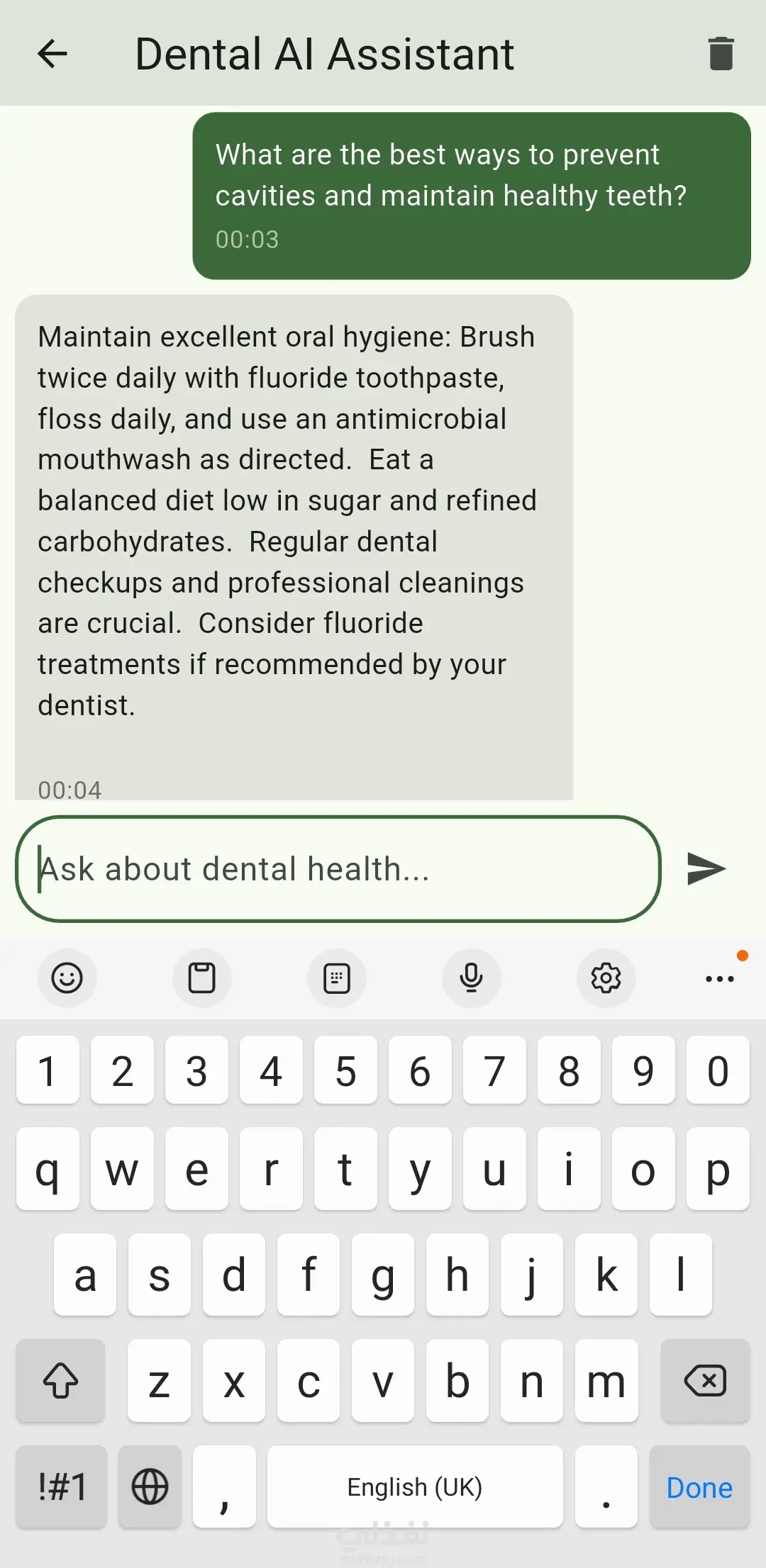766x1568 pixels.
Task: Tap the keyboard microphone for voice input
Action: (471, 978)
